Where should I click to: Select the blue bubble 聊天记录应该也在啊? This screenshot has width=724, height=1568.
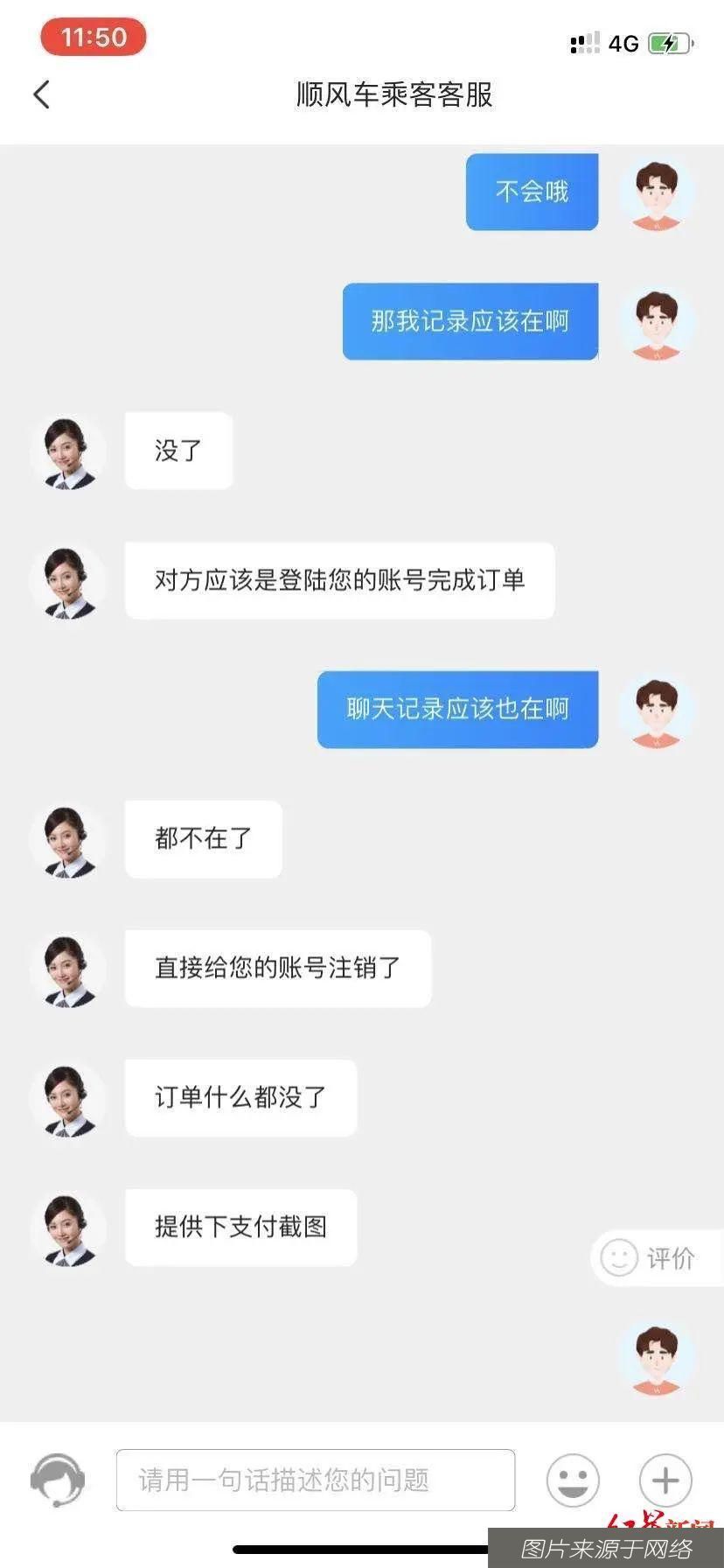[x=457, y=710]
